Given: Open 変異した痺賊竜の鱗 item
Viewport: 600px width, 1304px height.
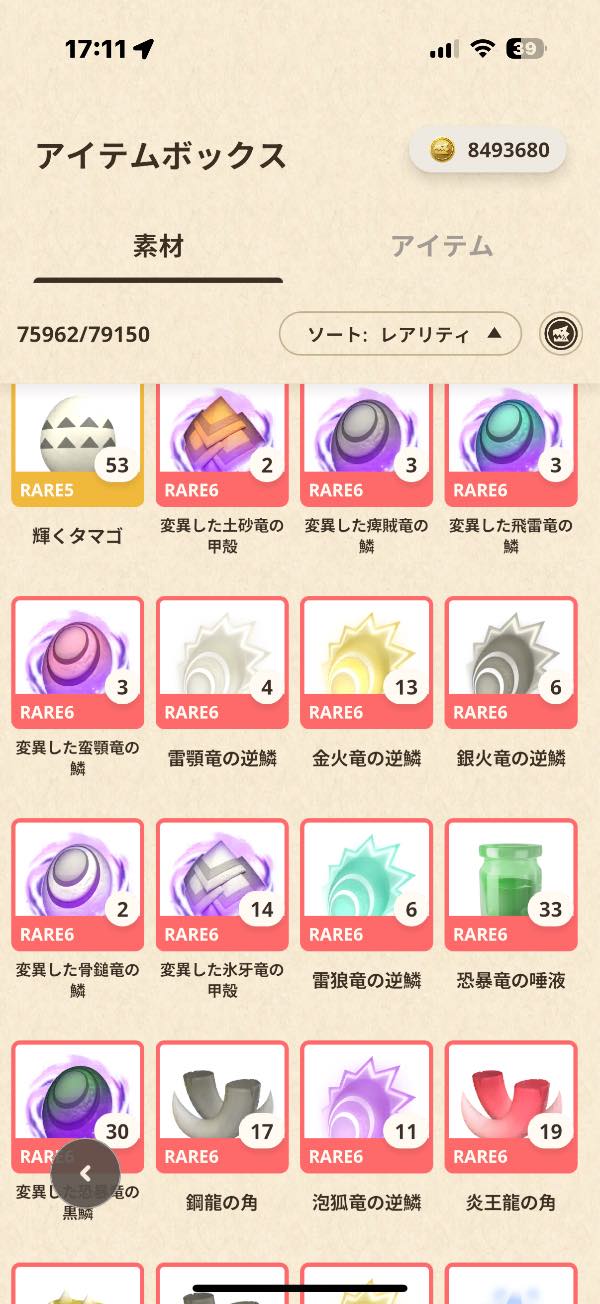Looking at the screenshot, I should click(x=366, y=445).
